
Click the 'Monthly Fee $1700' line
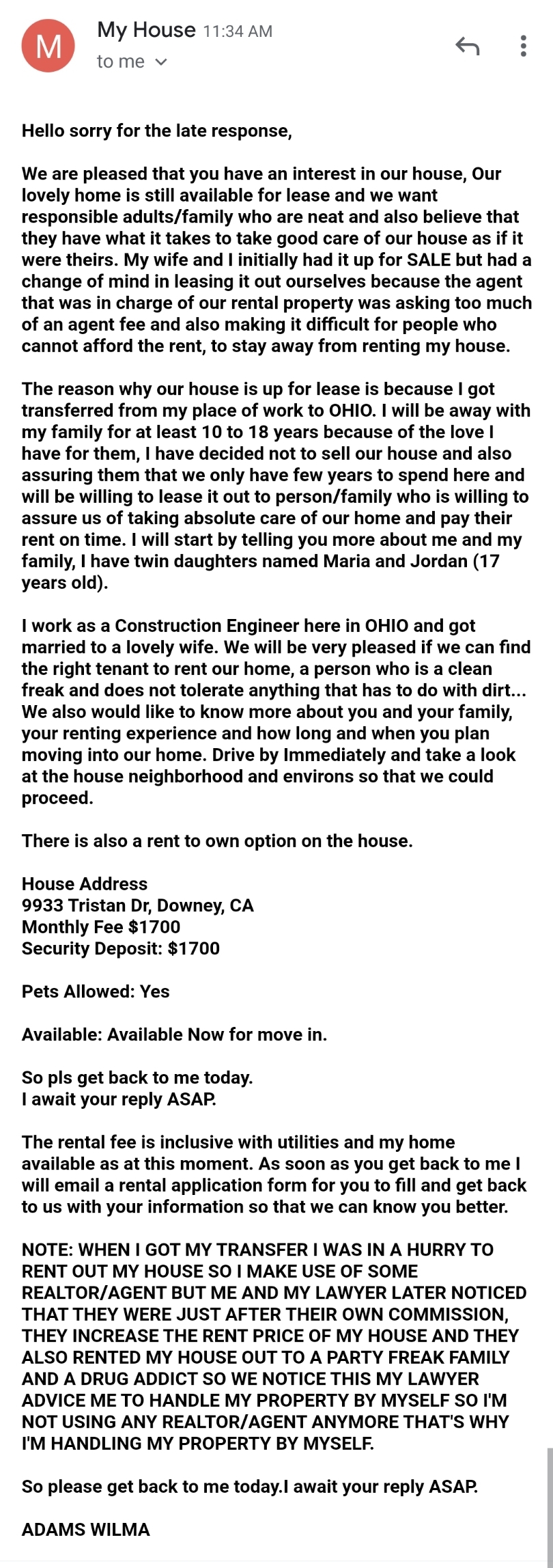click(x=100, y=926)
